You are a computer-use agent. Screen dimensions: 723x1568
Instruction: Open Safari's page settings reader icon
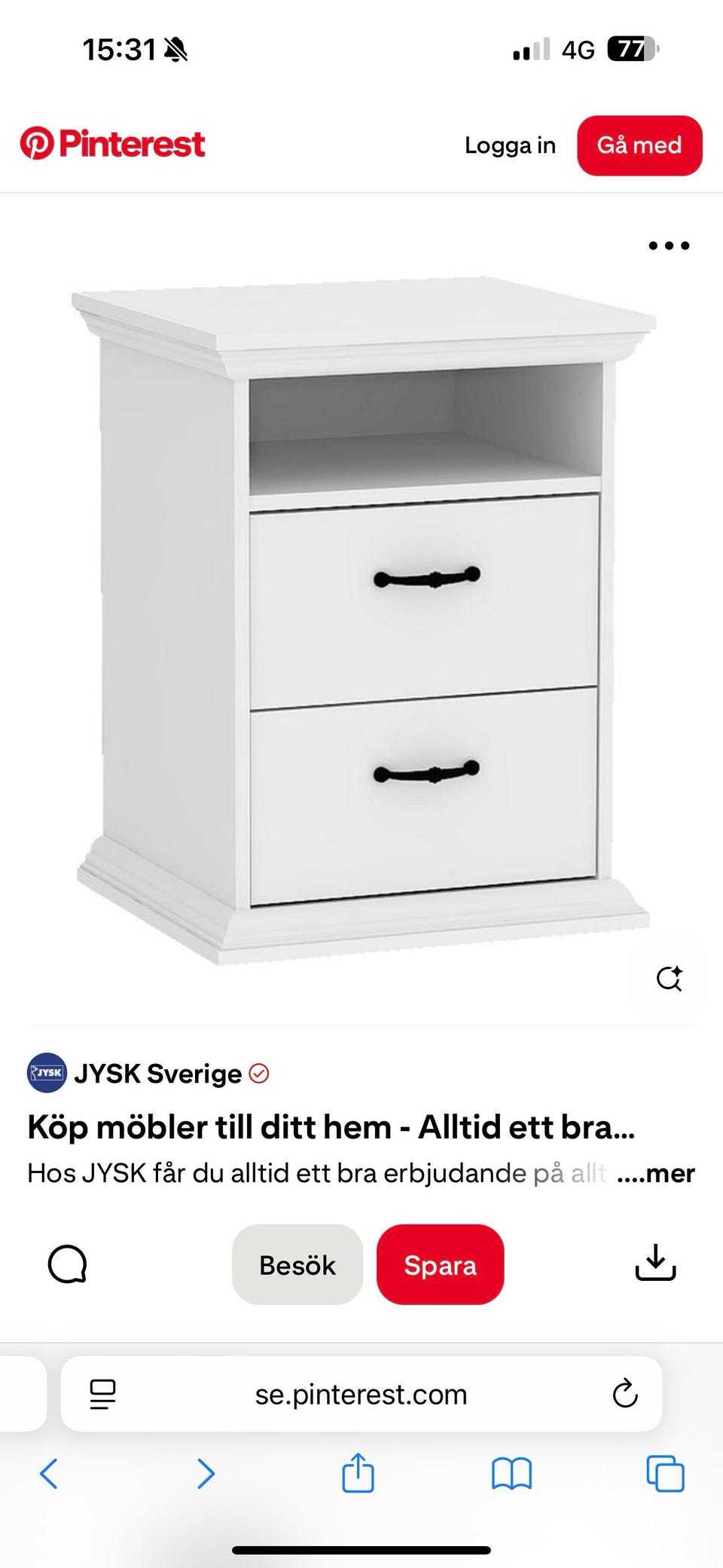point(103,1393)
